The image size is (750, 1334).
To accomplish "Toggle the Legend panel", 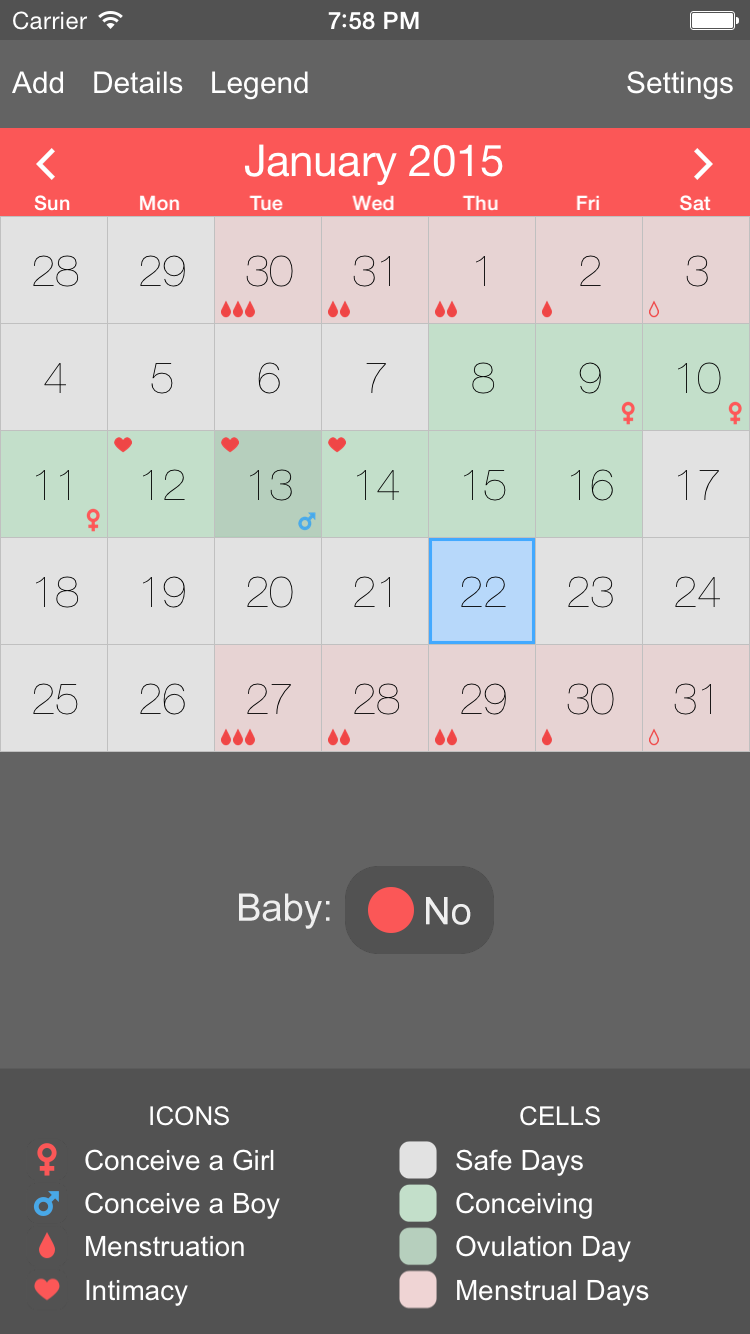I will [259, 83].
